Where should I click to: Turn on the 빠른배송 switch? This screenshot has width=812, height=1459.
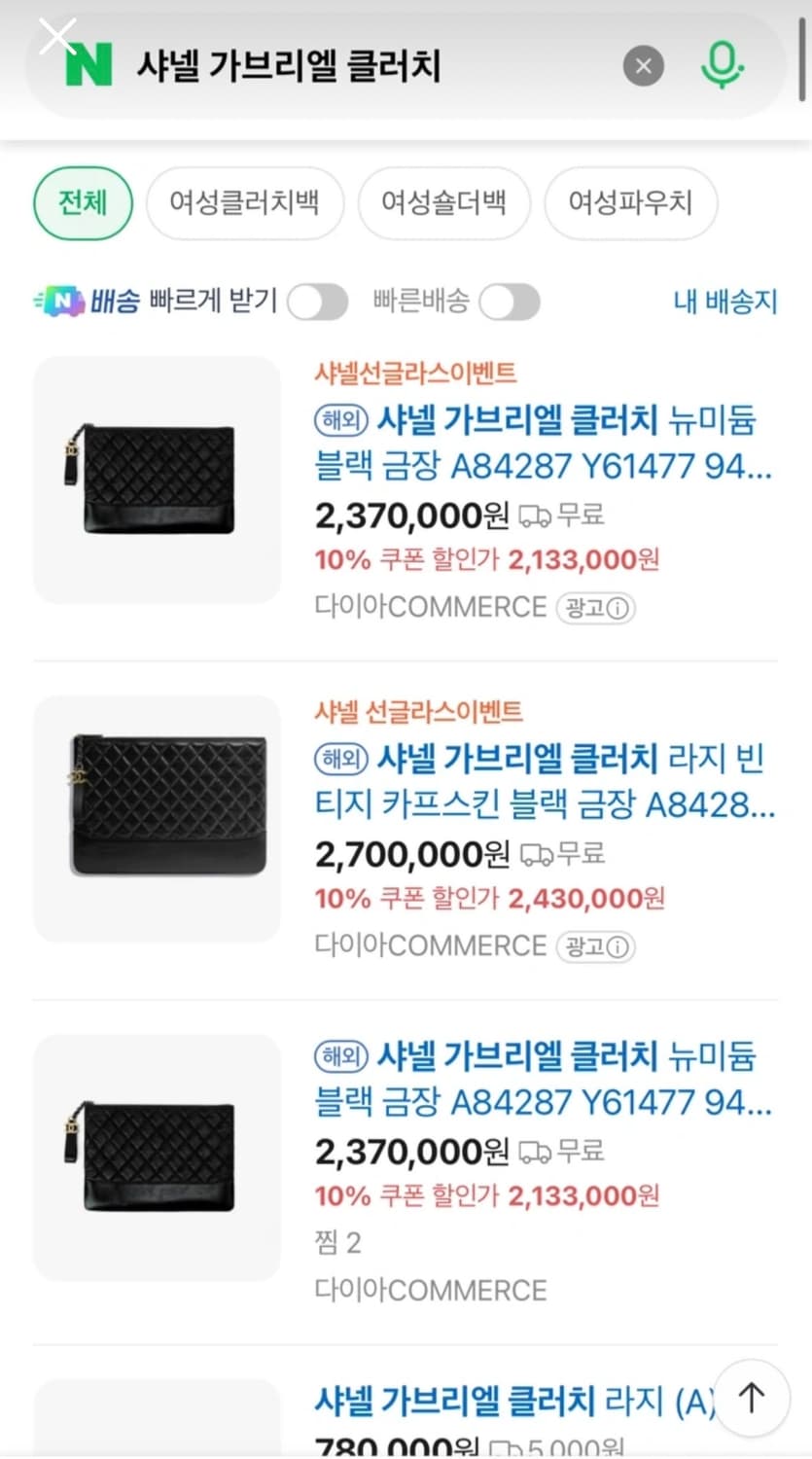tap(510, 302)
